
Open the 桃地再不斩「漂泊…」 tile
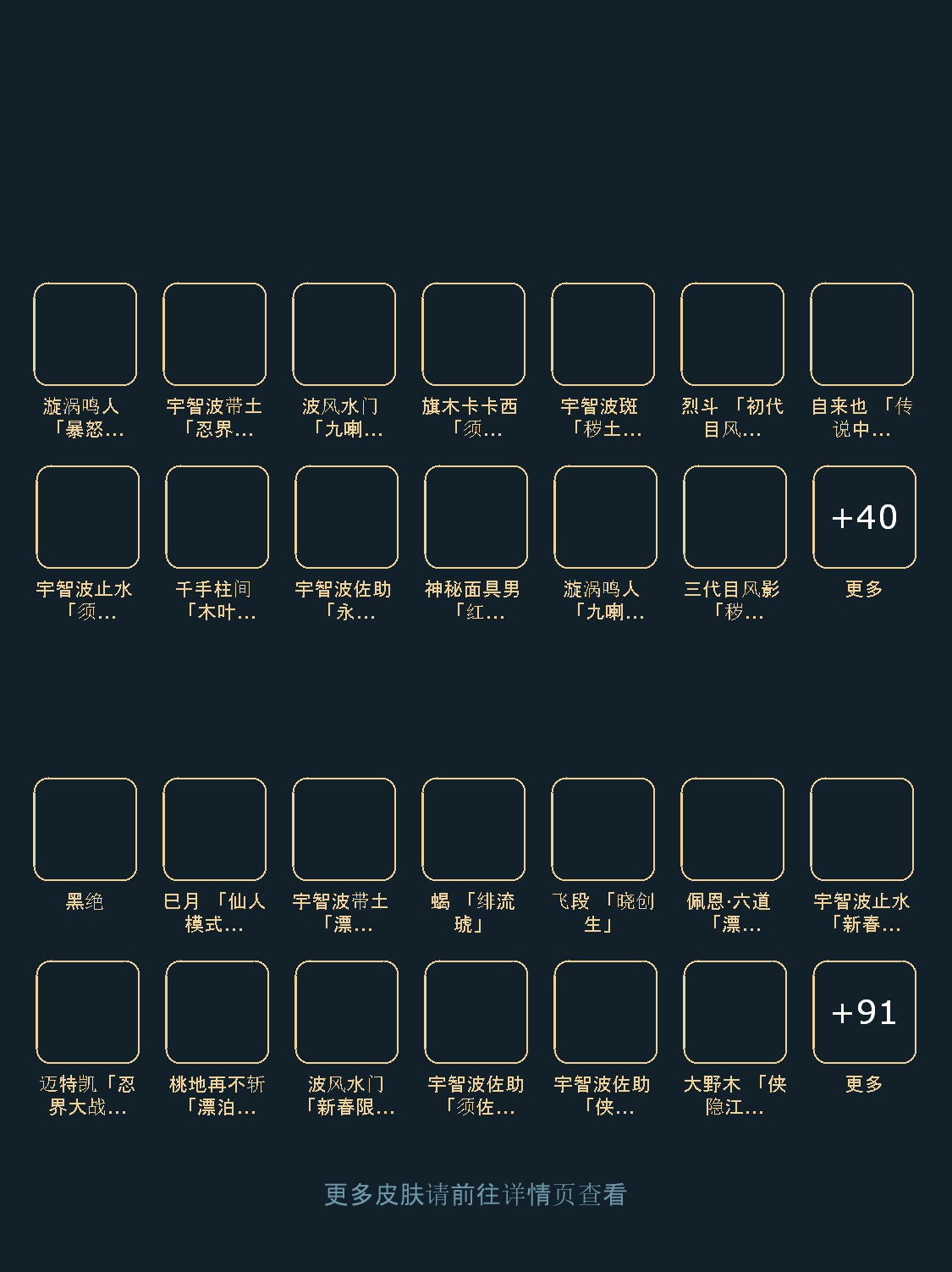pos(217,1012)
